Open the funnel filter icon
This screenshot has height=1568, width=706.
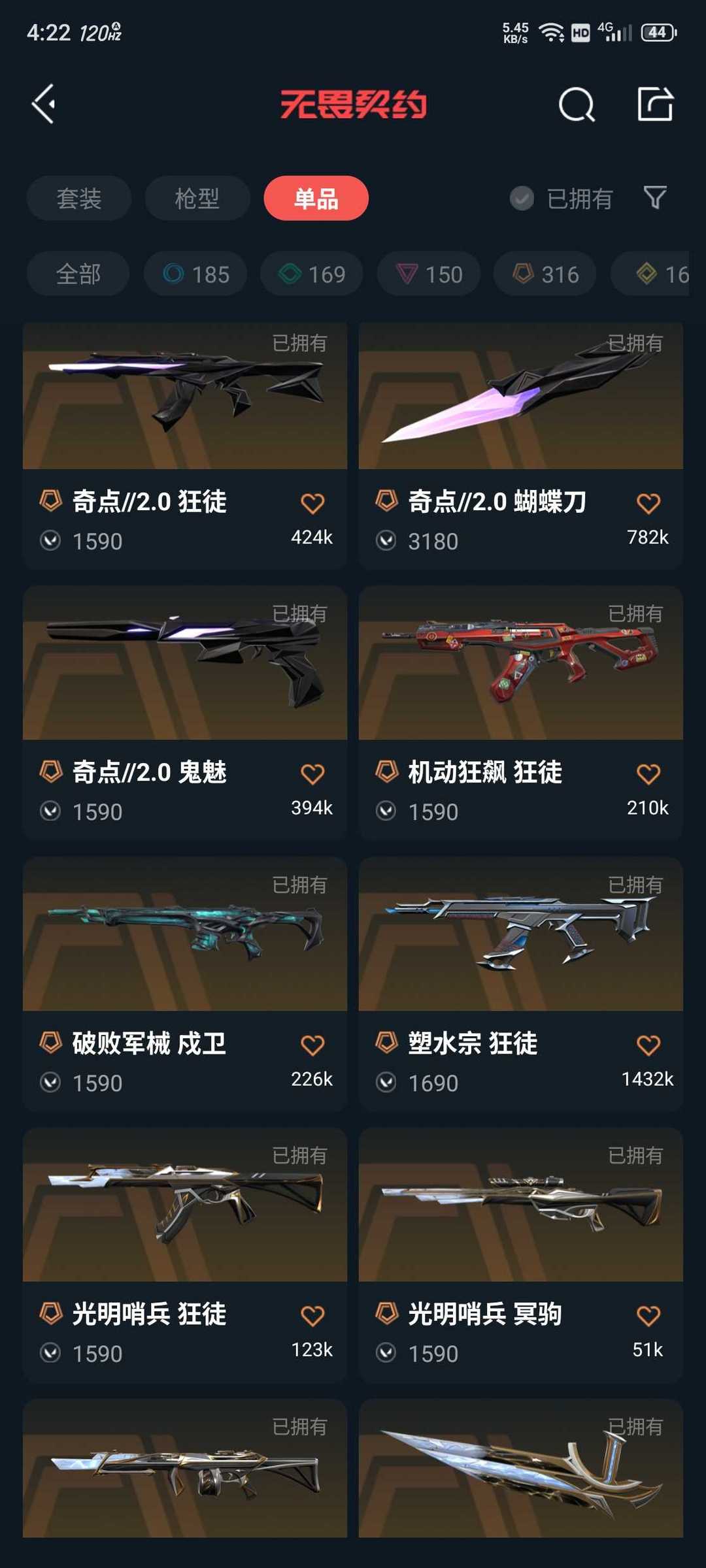coord(655,197)
